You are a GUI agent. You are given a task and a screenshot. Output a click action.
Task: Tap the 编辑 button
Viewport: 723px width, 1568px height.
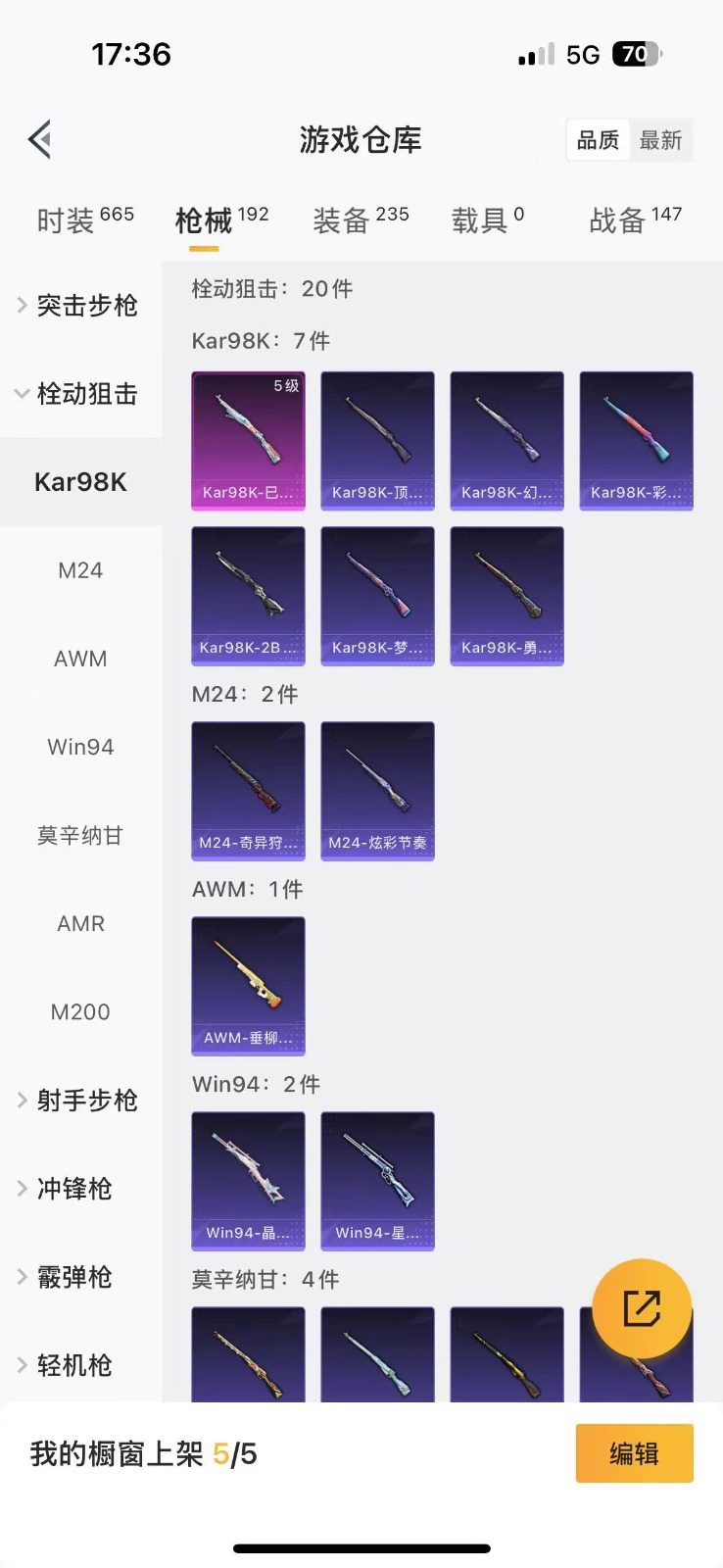click(634, 1453)
